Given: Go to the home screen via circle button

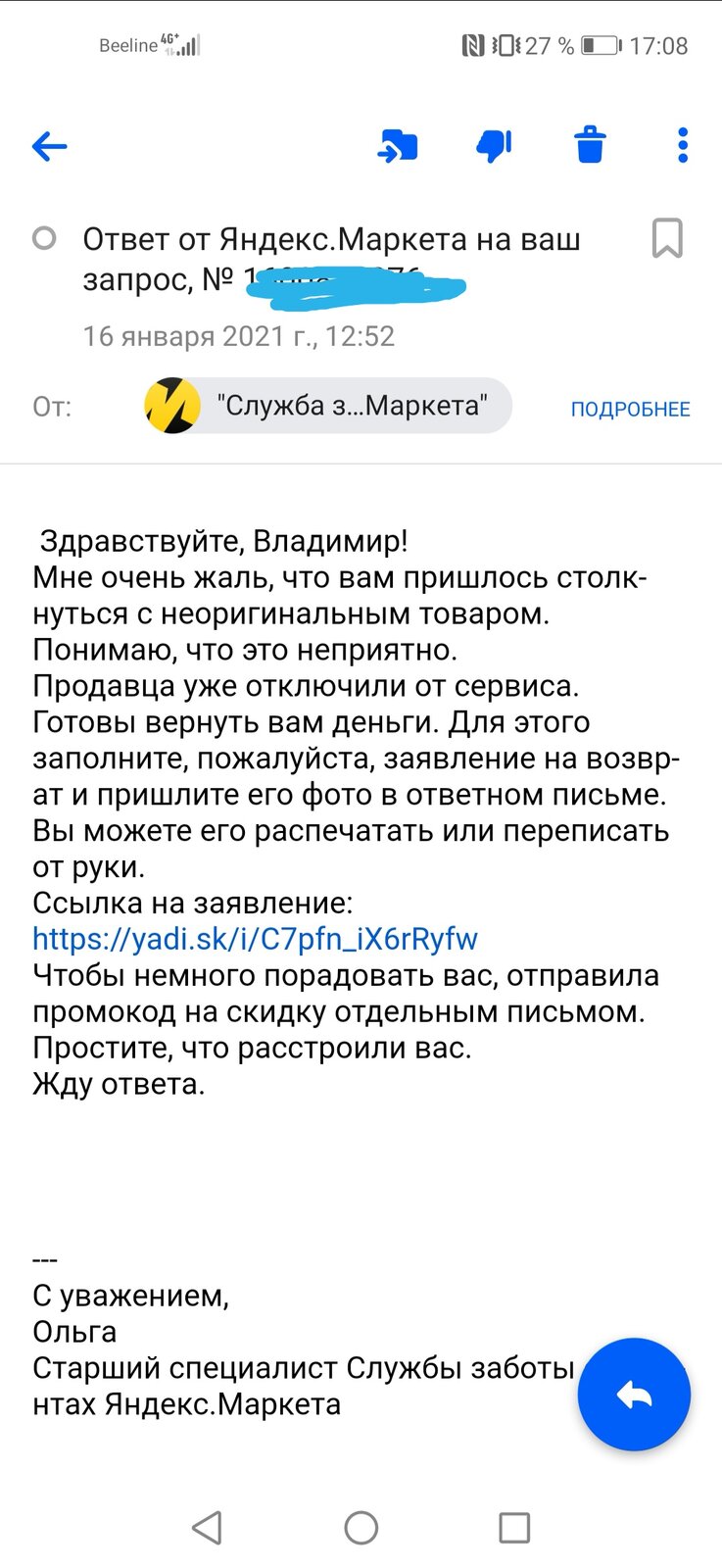Looking at the screenshot, I should [x=361, y=1527].
